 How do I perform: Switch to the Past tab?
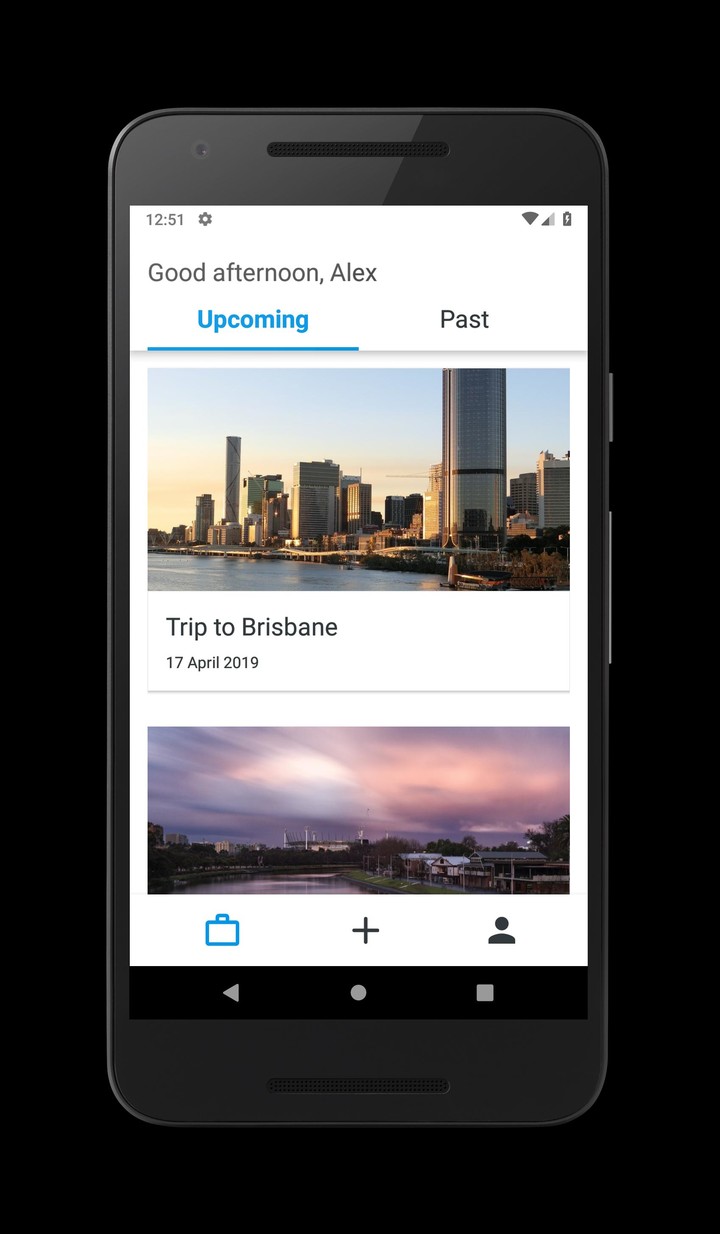pyautogui.click(x=464, y=320)
